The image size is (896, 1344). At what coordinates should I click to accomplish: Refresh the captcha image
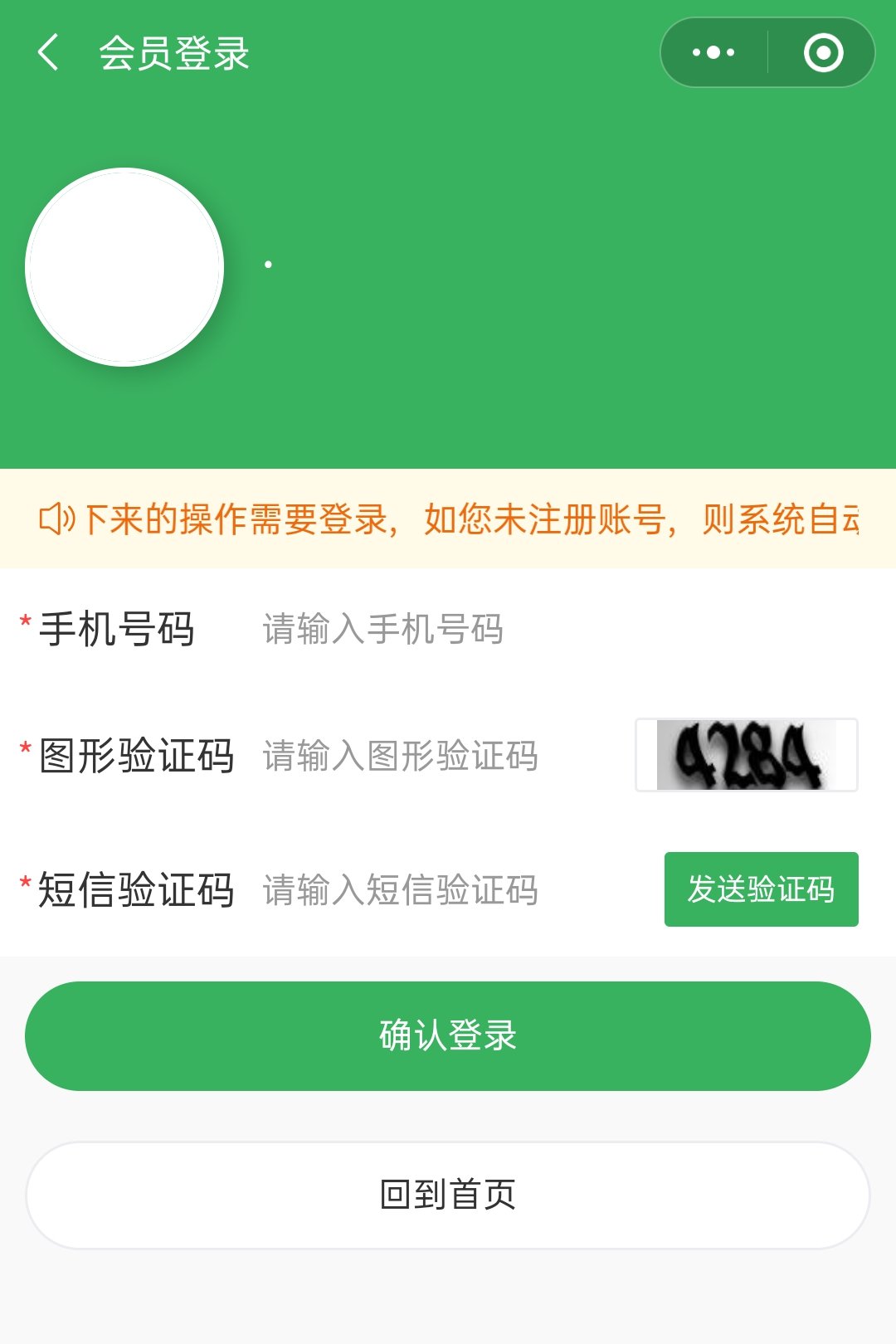pos(747,755)
